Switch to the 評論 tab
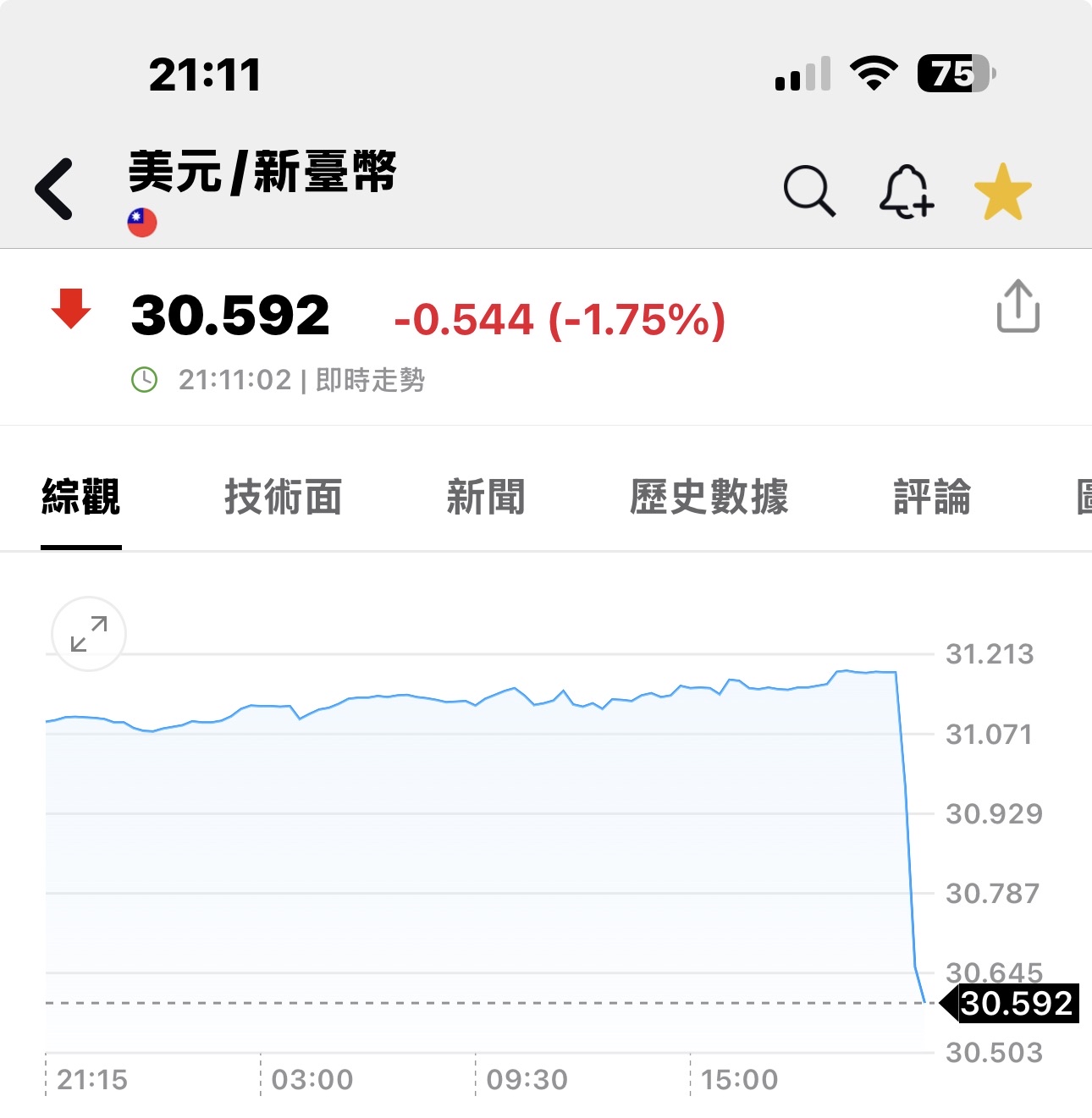The width and height of the screenshot is (1092, 1118). [932, 497]
